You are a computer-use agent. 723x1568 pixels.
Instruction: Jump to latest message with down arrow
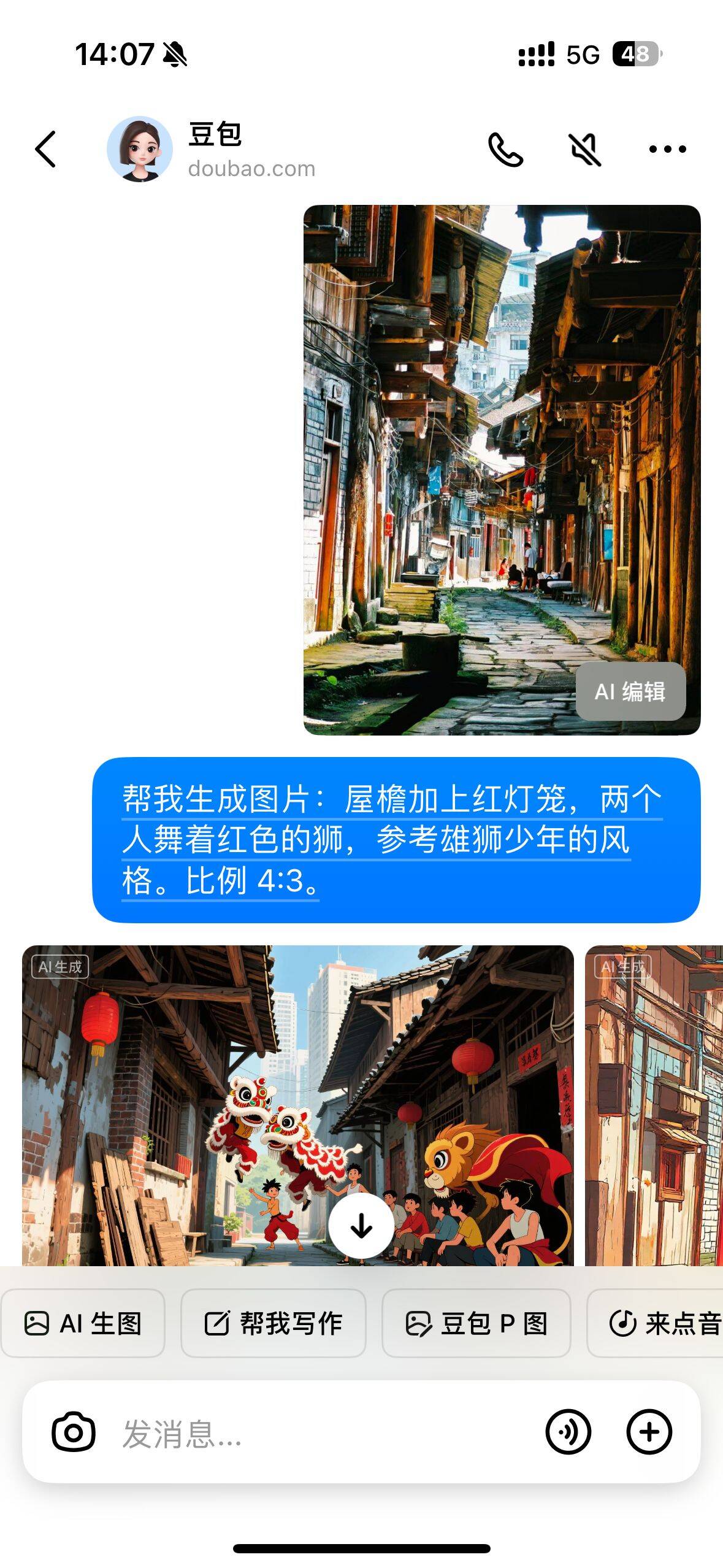(361, 1226)
